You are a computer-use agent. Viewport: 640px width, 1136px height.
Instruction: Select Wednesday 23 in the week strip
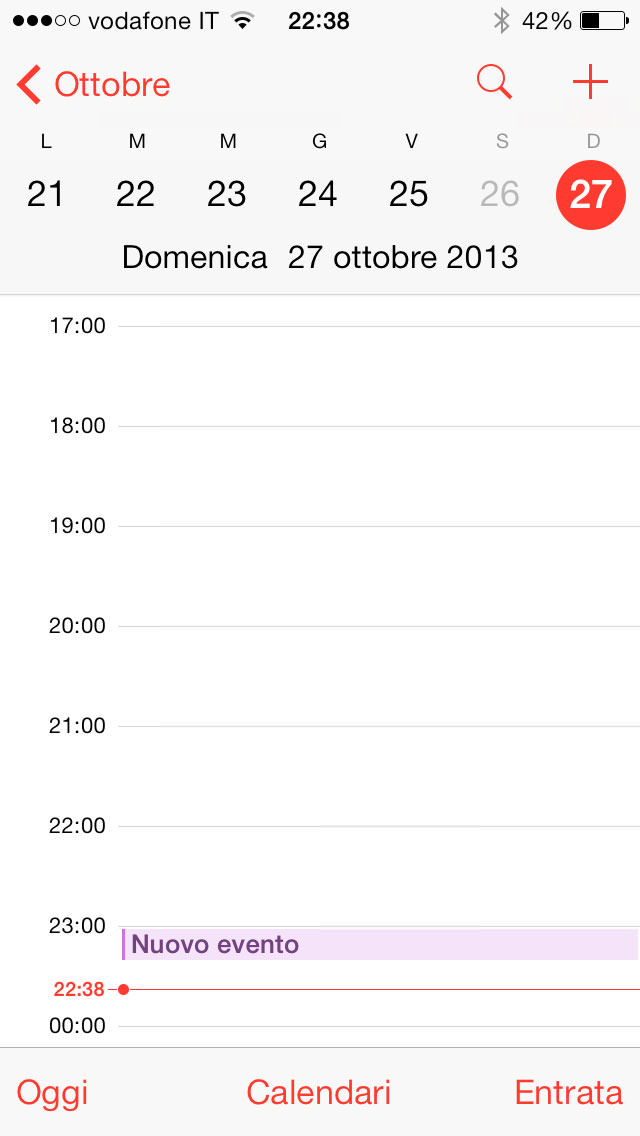click(x=227, y=194)
